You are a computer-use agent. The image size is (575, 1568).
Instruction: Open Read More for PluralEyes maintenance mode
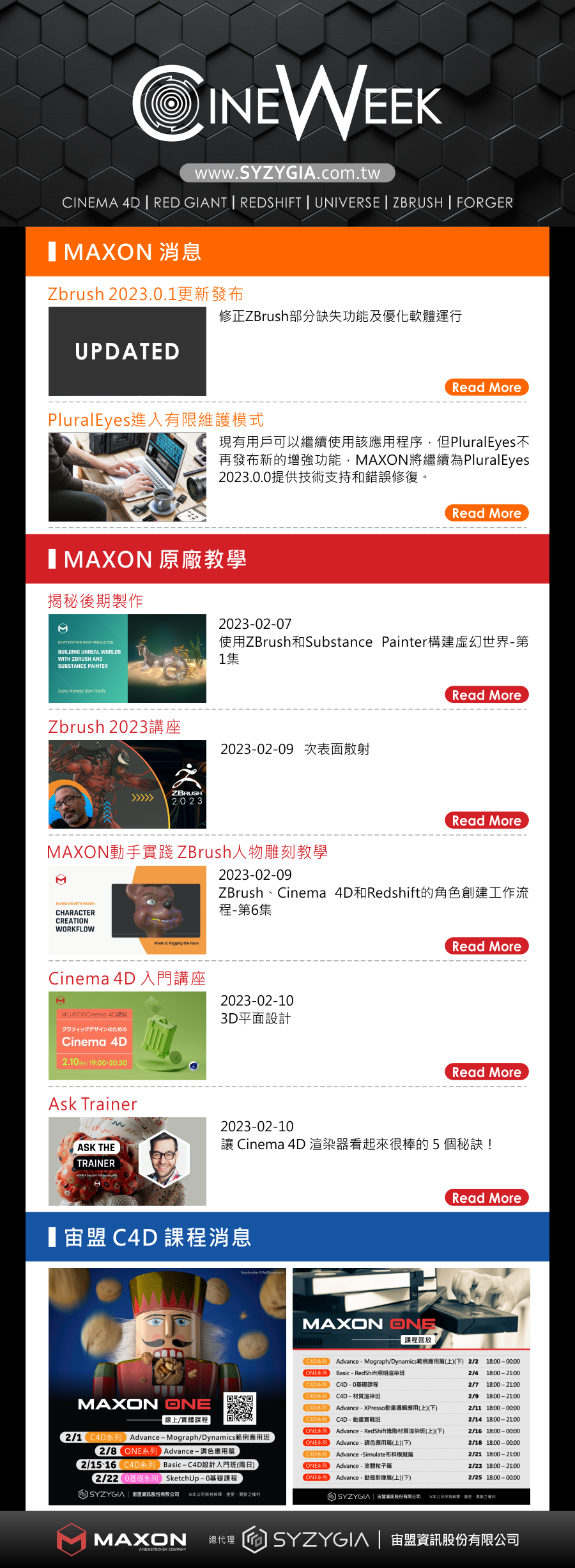[486, 513]
